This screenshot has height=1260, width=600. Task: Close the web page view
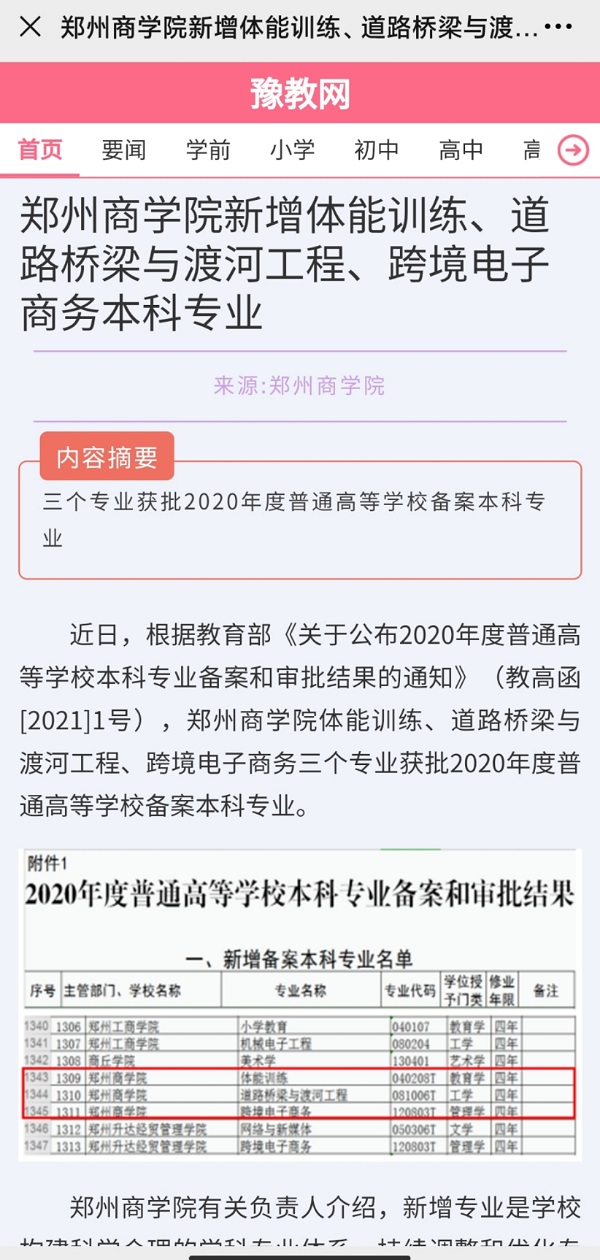[x=30, y=27]
